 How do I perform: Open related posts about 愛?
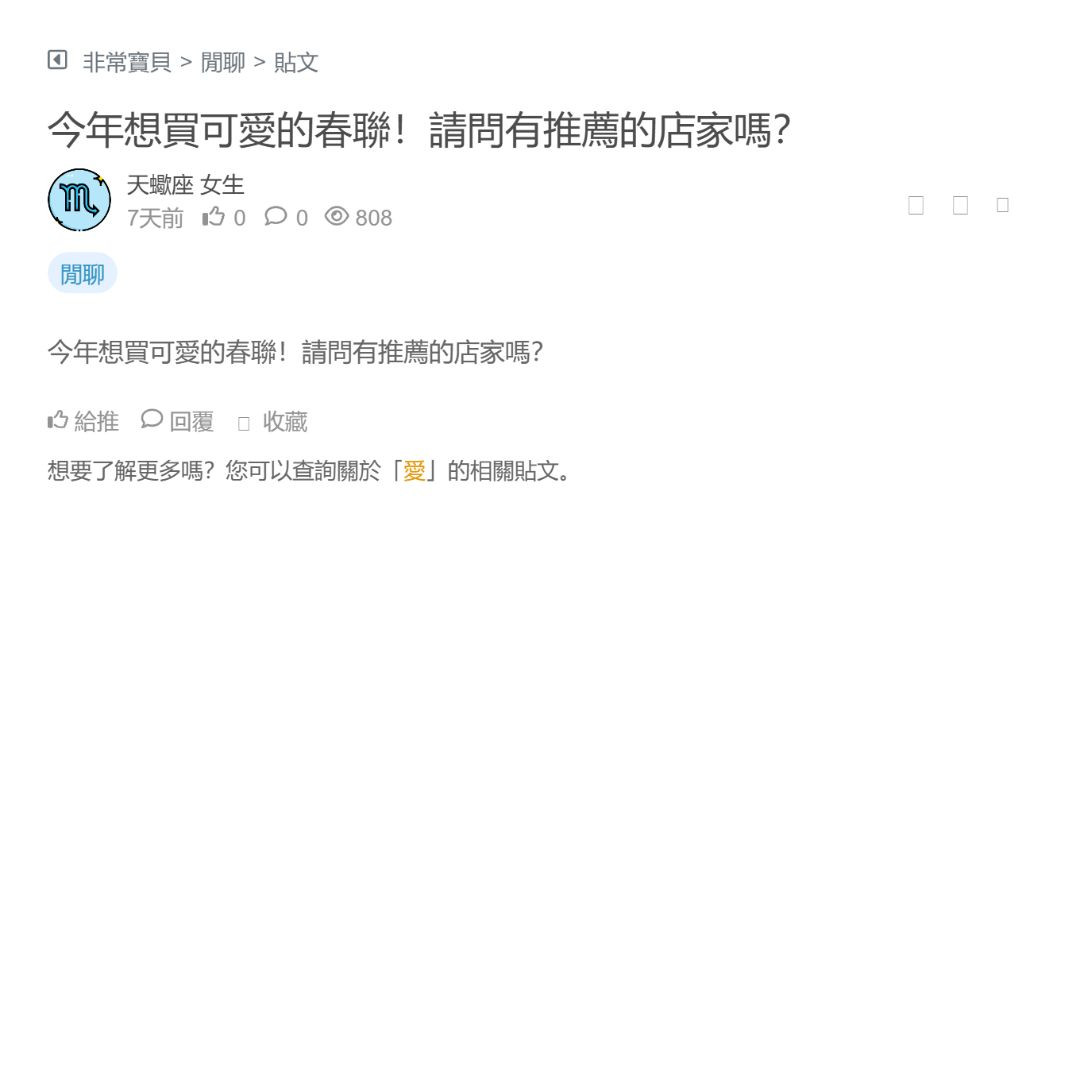414,471
